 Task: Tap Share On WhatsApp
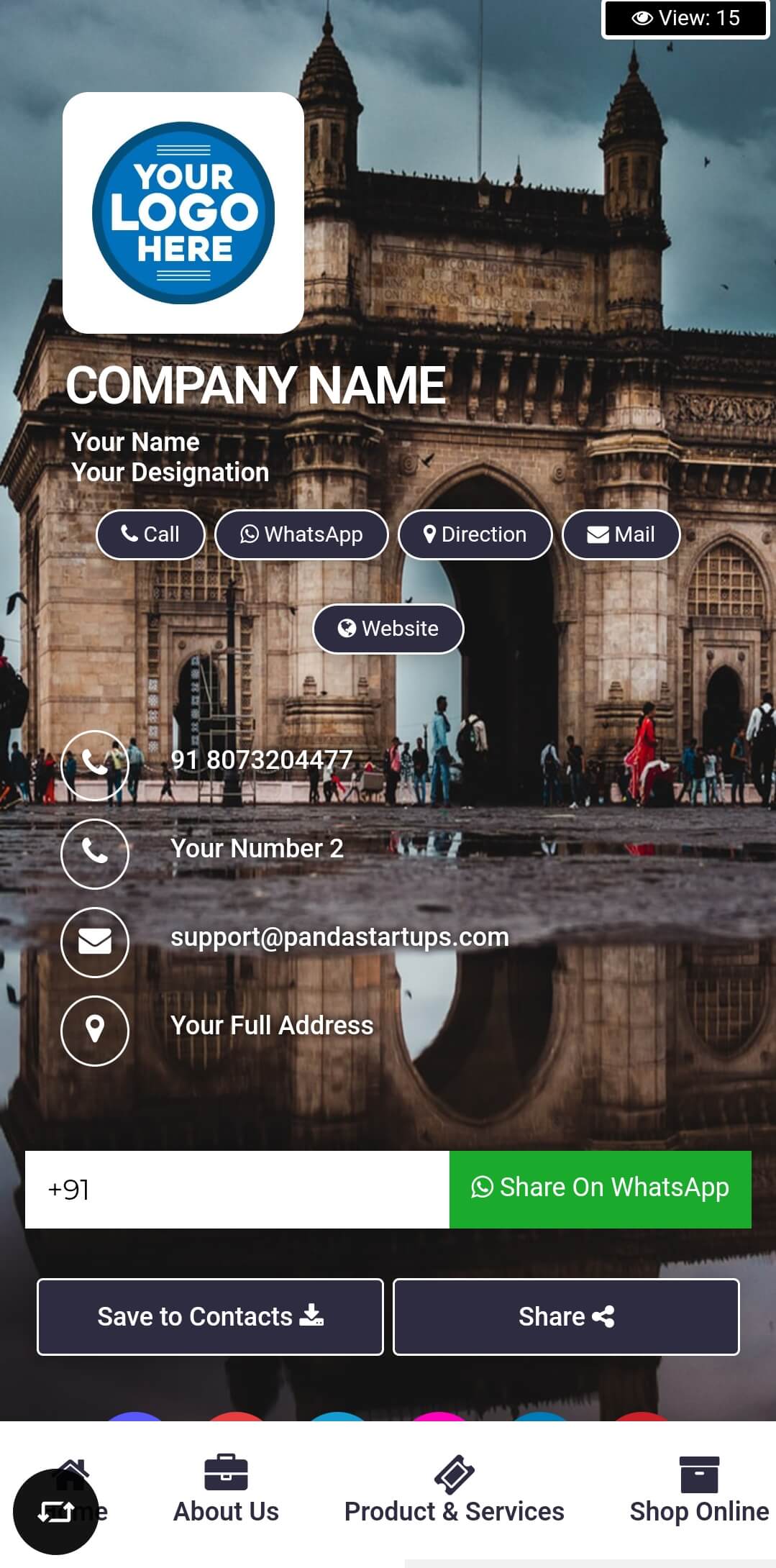click(600, 1188)
